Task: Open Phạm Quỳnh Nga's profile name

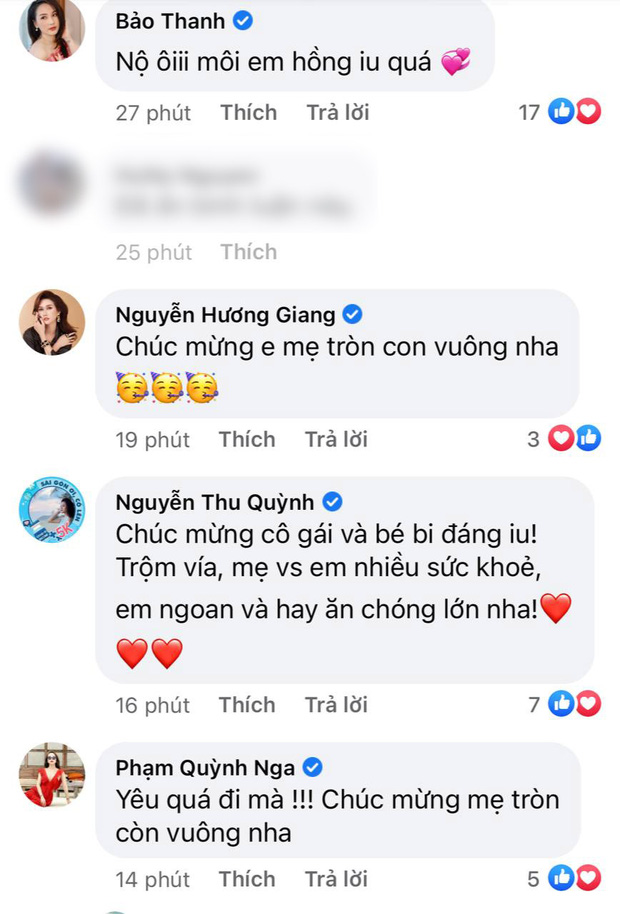Action: [205, 768]
